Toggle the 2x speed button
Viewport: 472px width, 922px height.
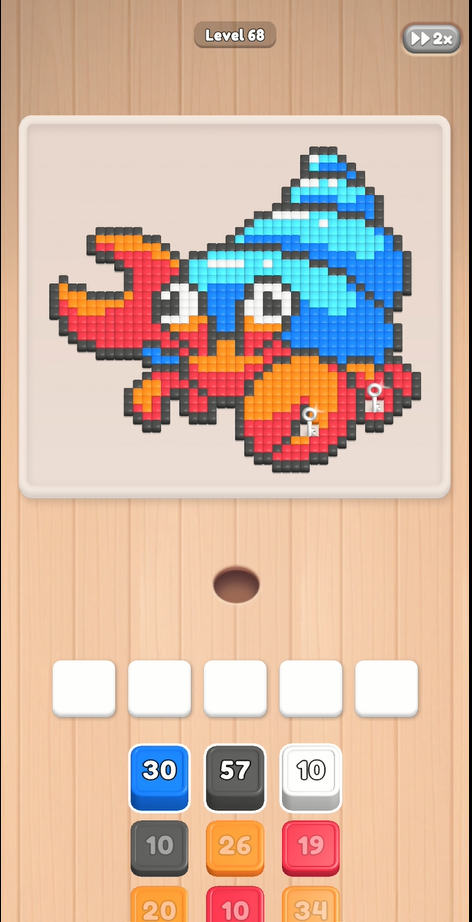431,39
